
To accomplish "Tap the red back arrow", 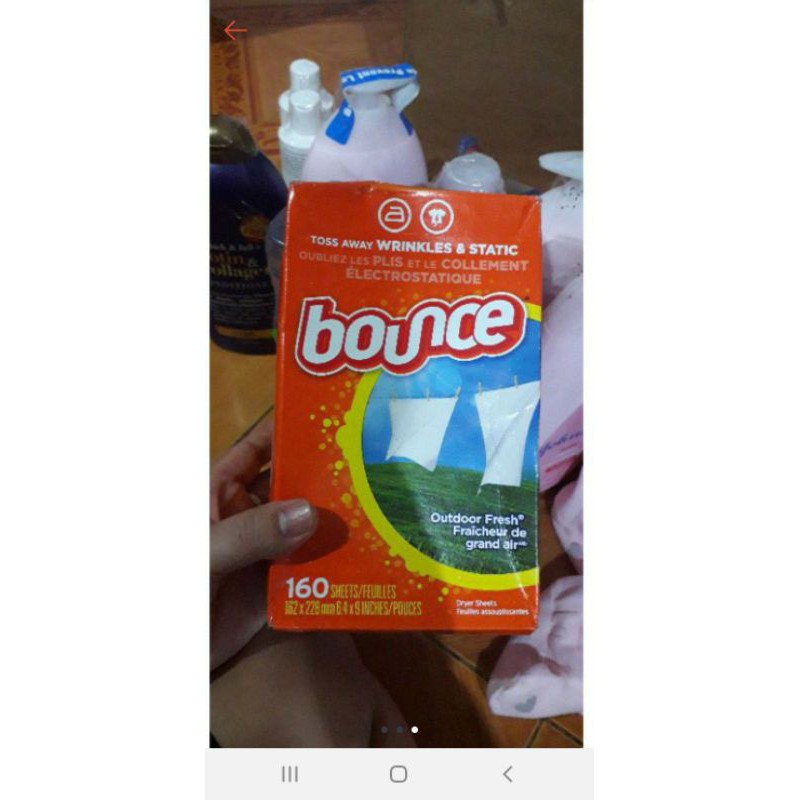I will point(235,31).
